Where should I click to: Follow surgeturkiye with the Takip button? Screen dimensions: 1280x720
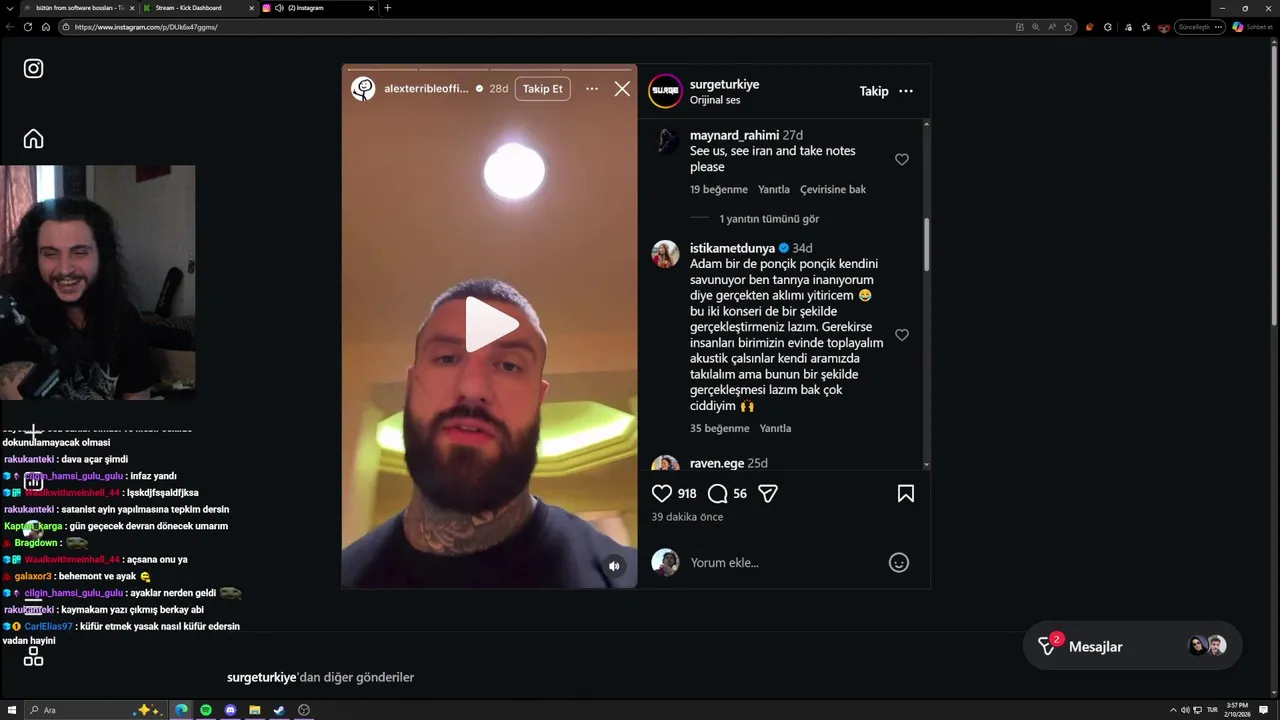pos(873,91)
